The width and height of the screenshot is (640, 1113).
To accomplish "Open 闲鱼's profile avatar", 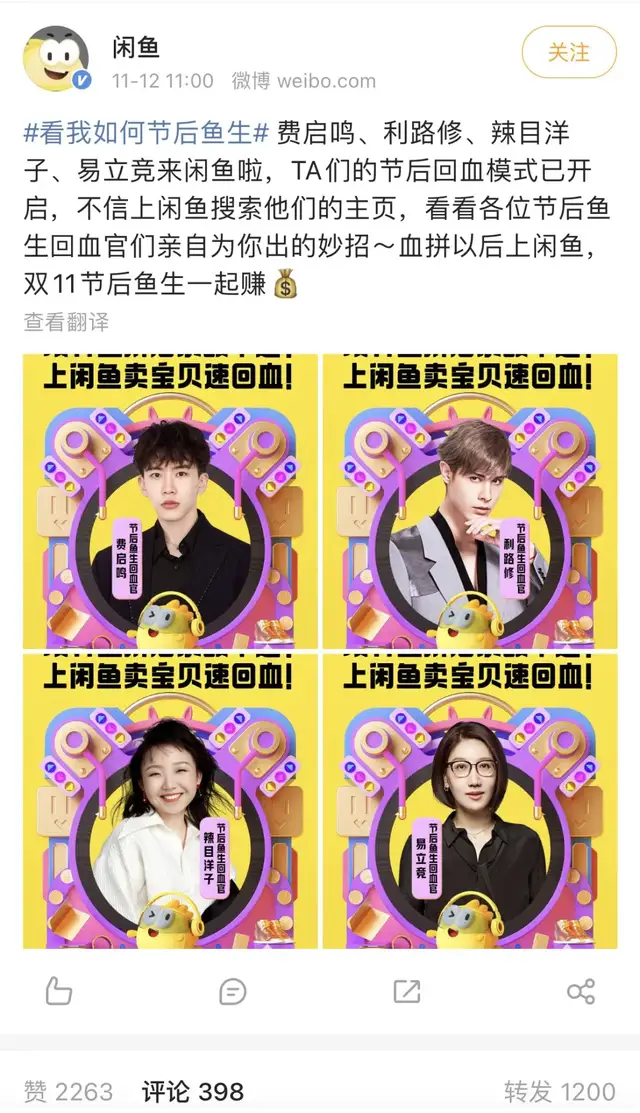I will tap(56, 58).
